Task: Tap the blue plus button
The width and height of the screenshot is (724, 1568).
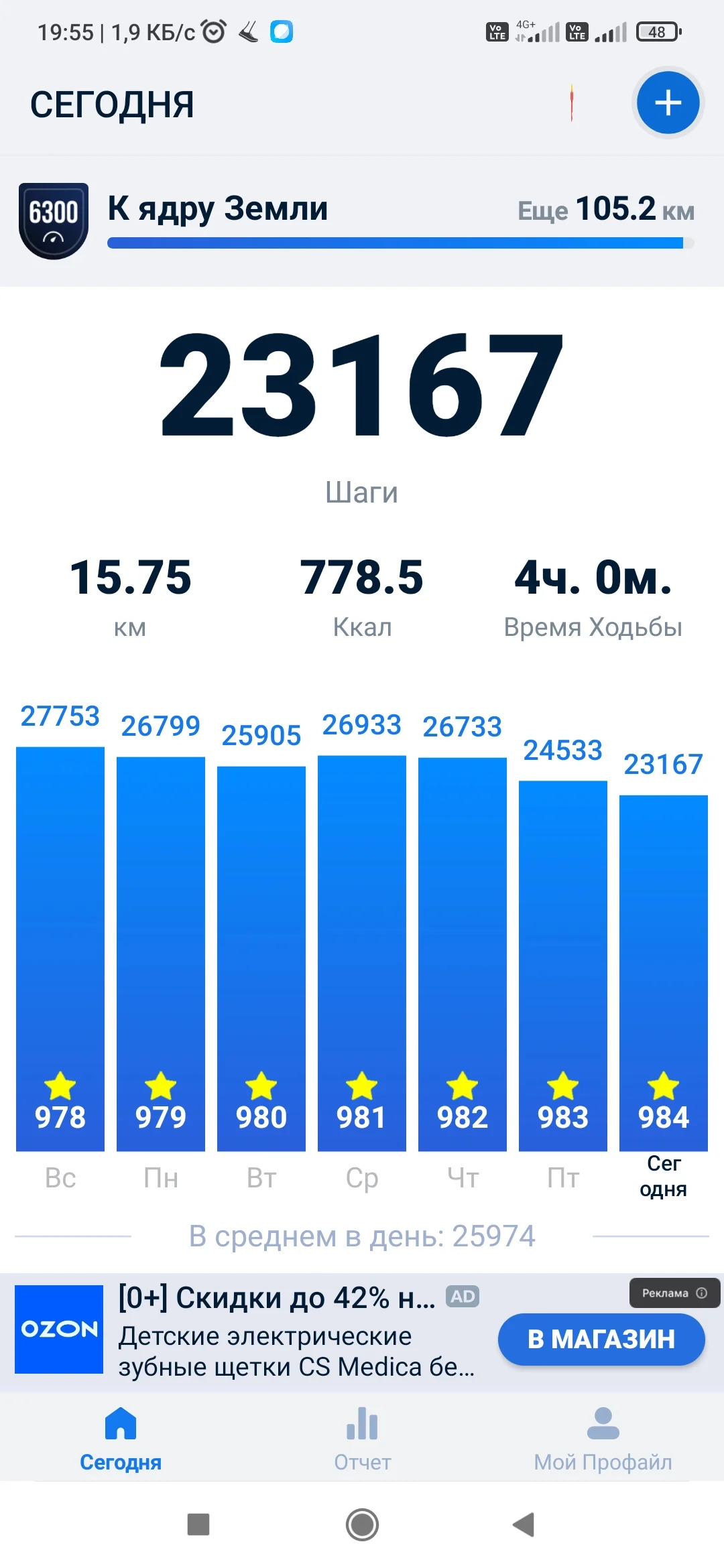Action: point(668,103)
